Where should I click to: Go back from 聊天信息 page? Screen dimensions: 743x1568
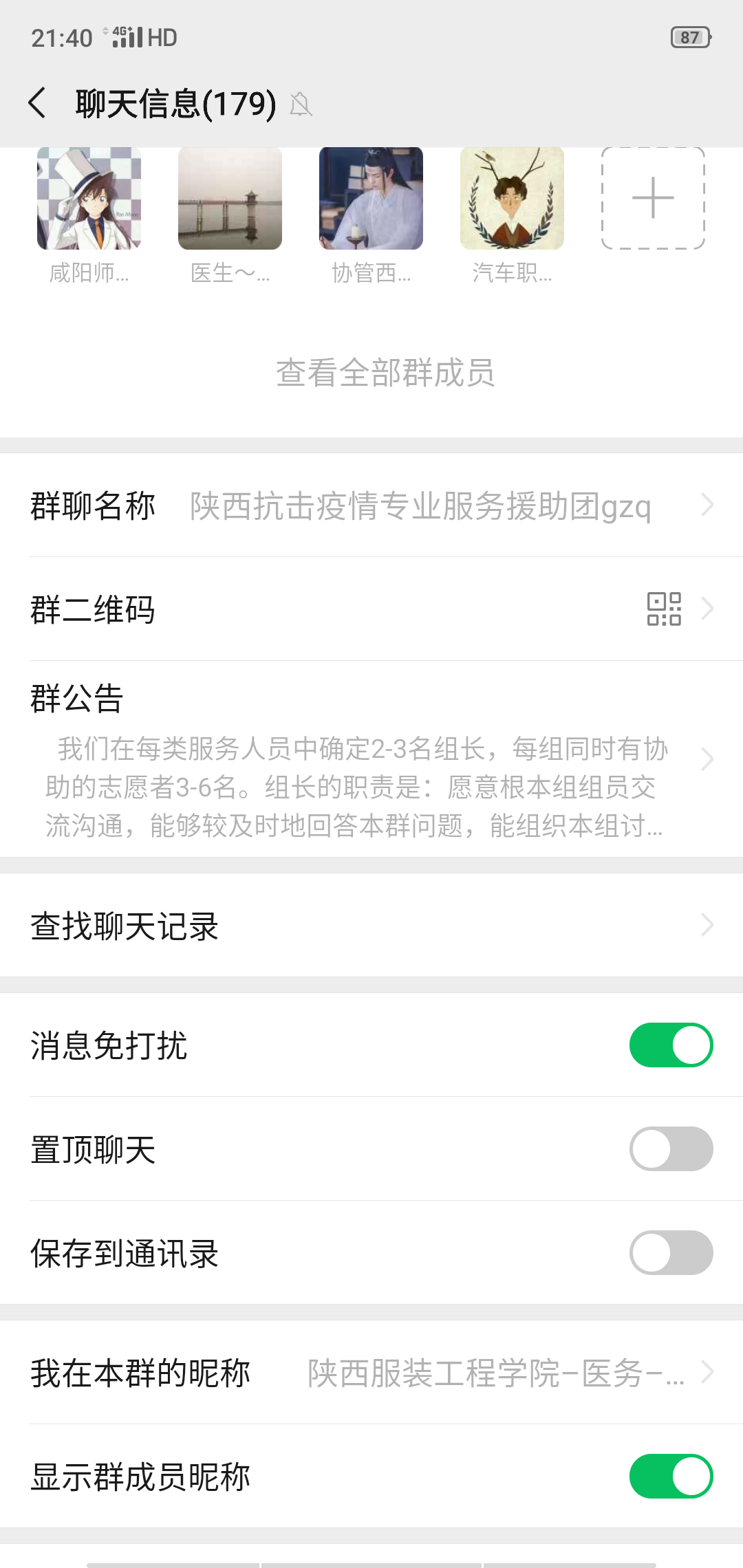tap(38, 103)
